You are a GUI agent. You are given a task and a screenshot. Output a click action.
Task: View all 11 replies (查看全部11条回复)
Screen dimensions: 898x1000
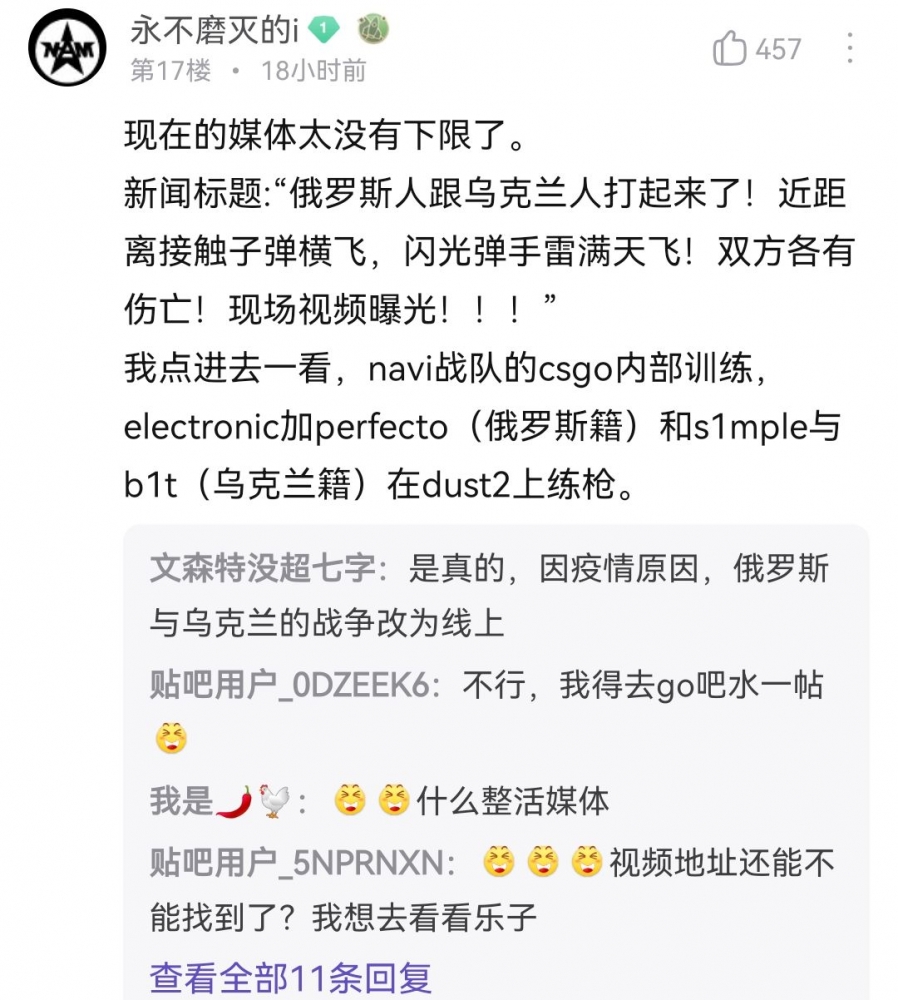(x=290, y=977)
